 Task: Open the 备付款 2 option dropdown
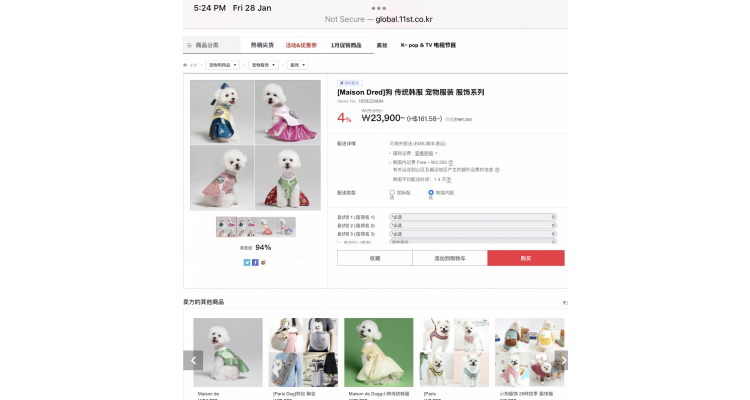(x=472, y=225)
